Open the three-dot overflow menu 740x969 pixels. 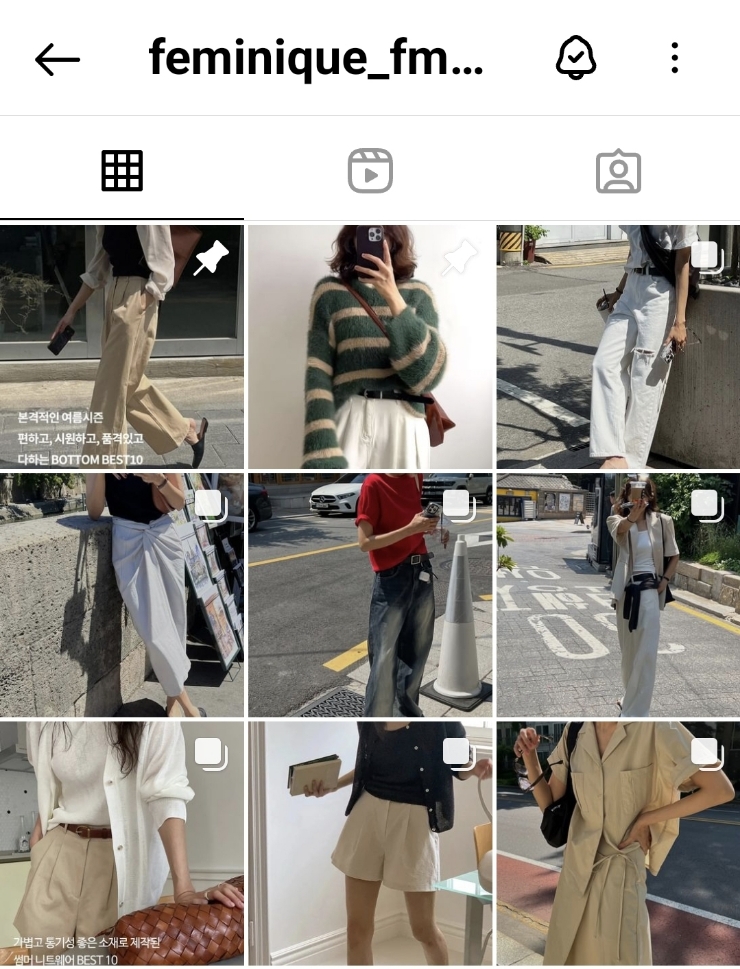click(x=675, y=59)
